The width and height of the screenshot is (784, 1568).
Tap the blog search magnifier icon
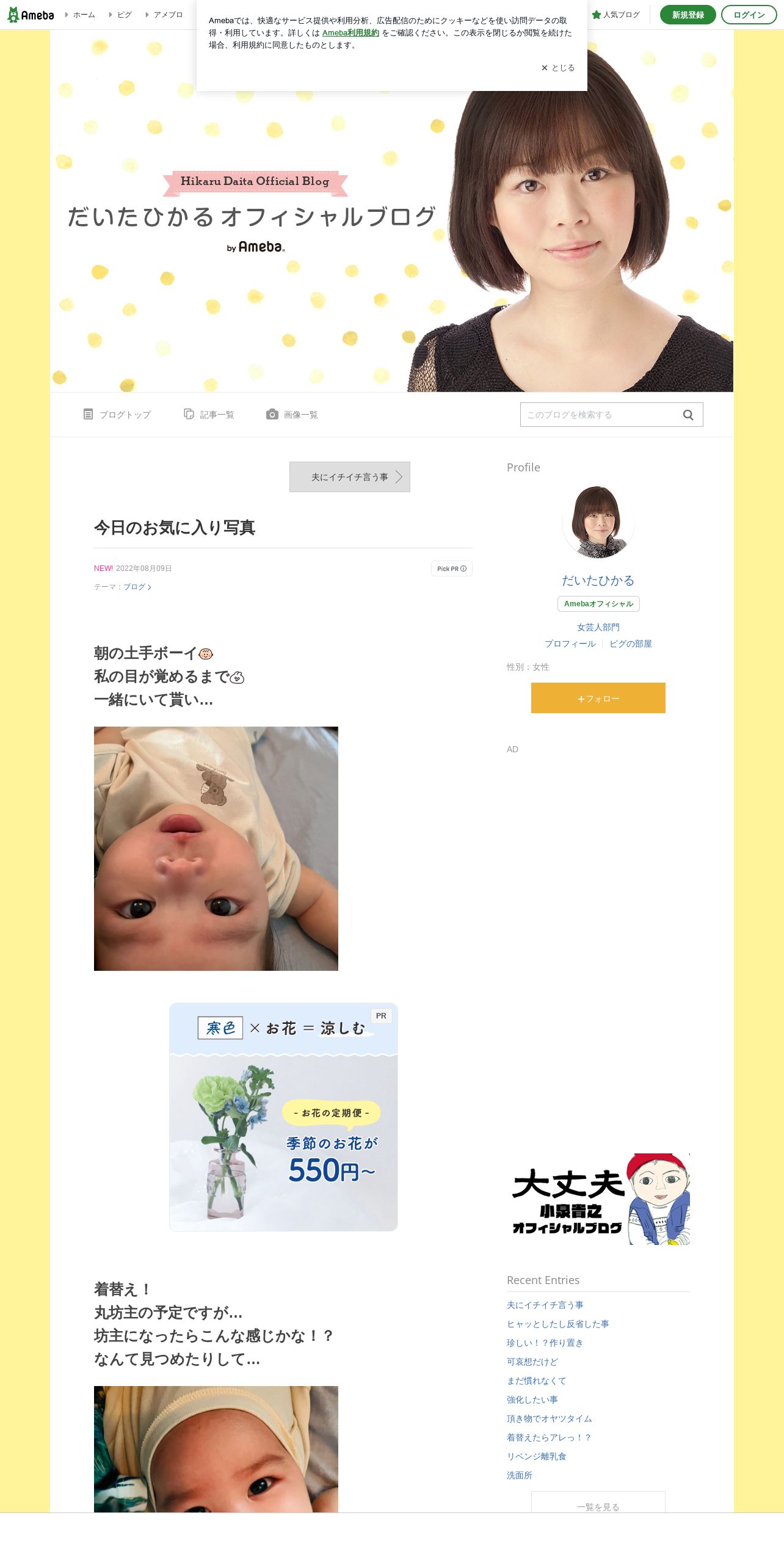click(x=688, y=415)
